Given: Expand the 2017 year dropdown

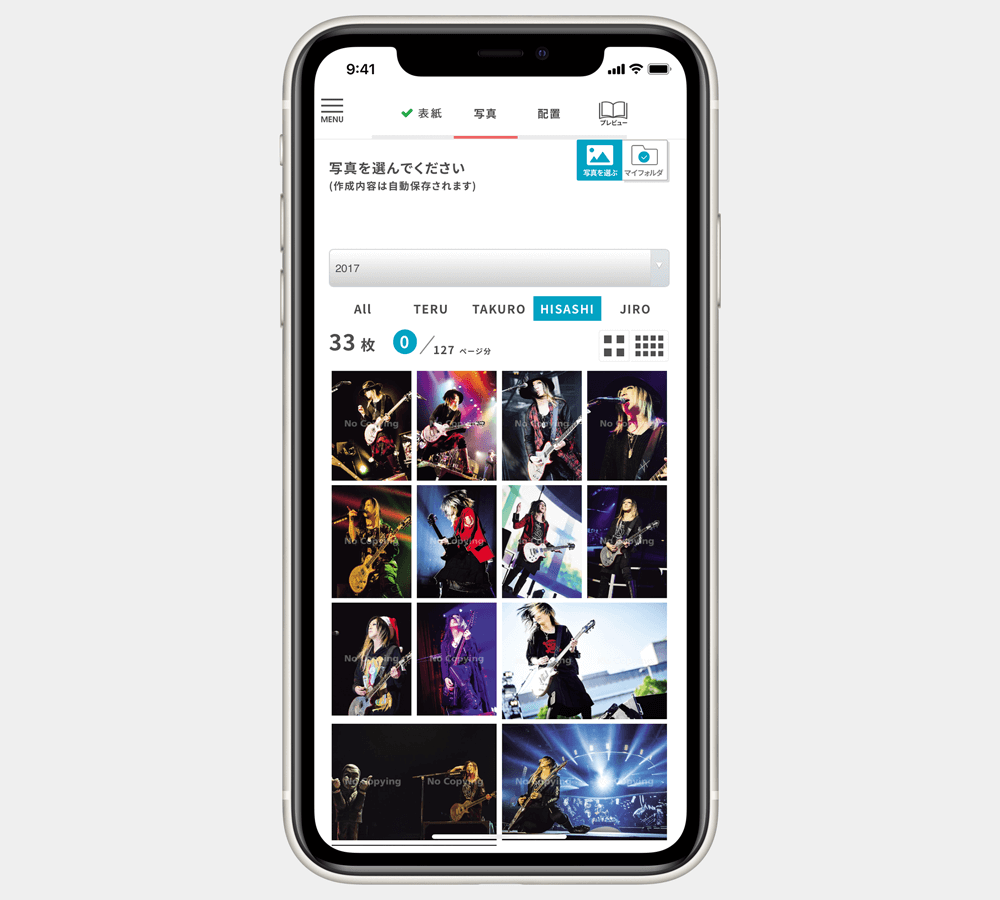Looking at the screenshot, I should pos(499,268).
